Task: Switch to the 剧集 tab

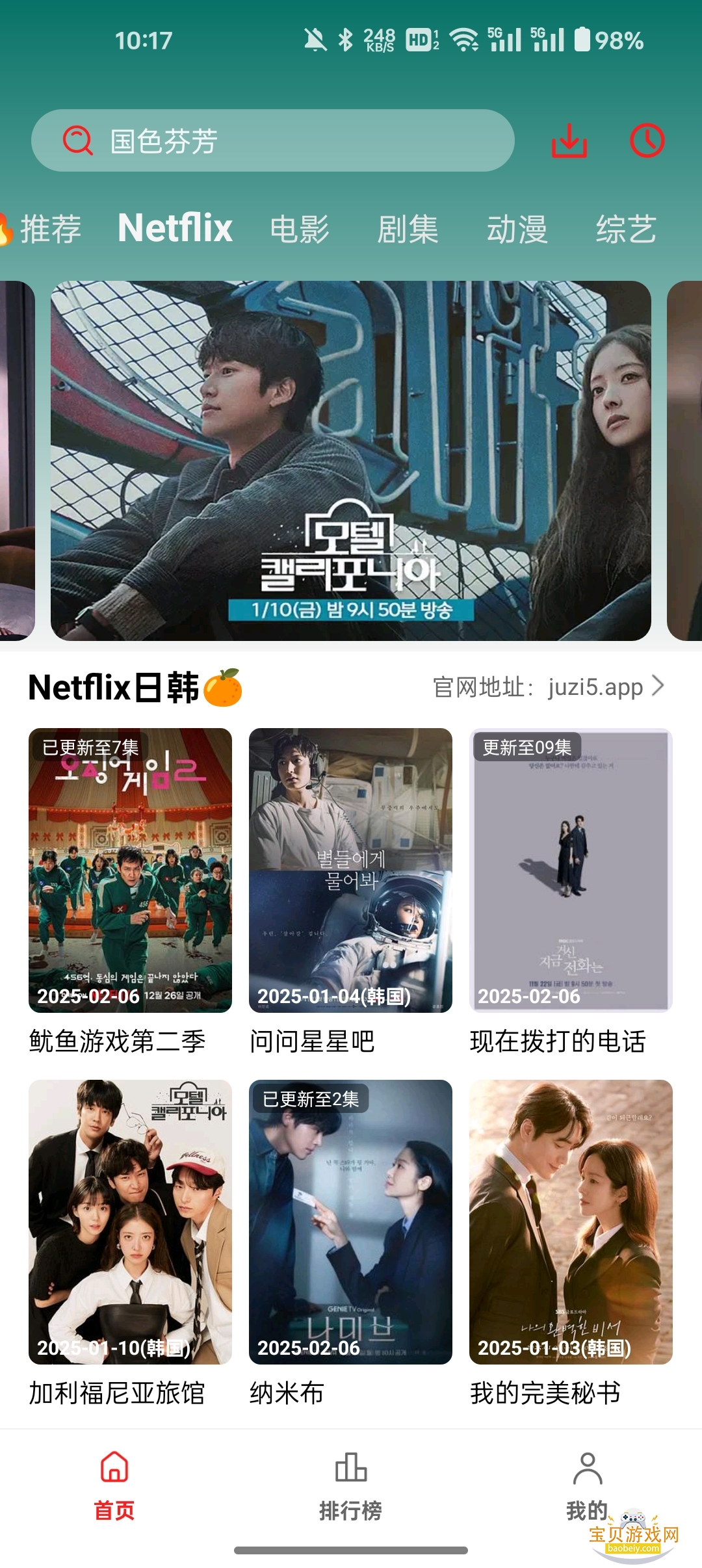Action: (408, 229)
